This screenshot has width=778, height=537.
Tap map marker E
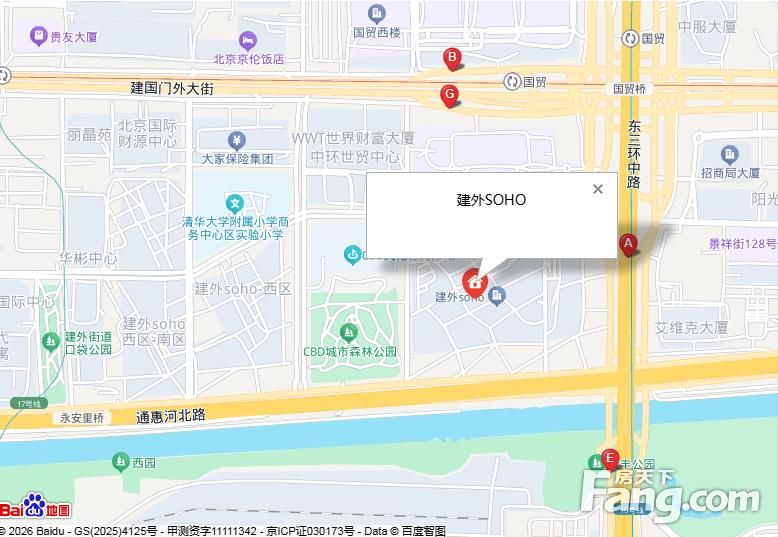click(x=610, y=459)
